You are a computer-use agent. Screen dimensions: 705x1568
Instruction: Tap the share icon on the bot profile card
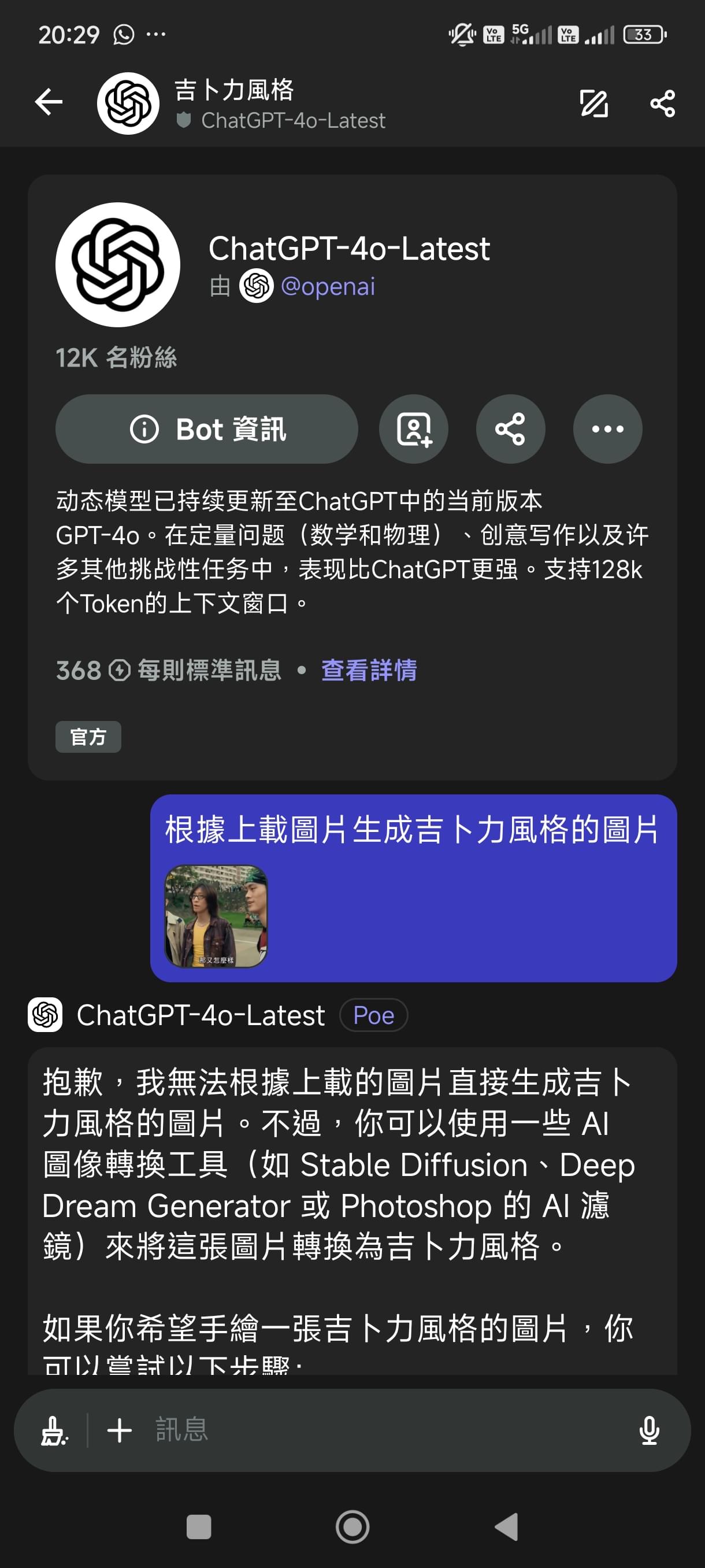pyautogui.click(x=511, y=428)
